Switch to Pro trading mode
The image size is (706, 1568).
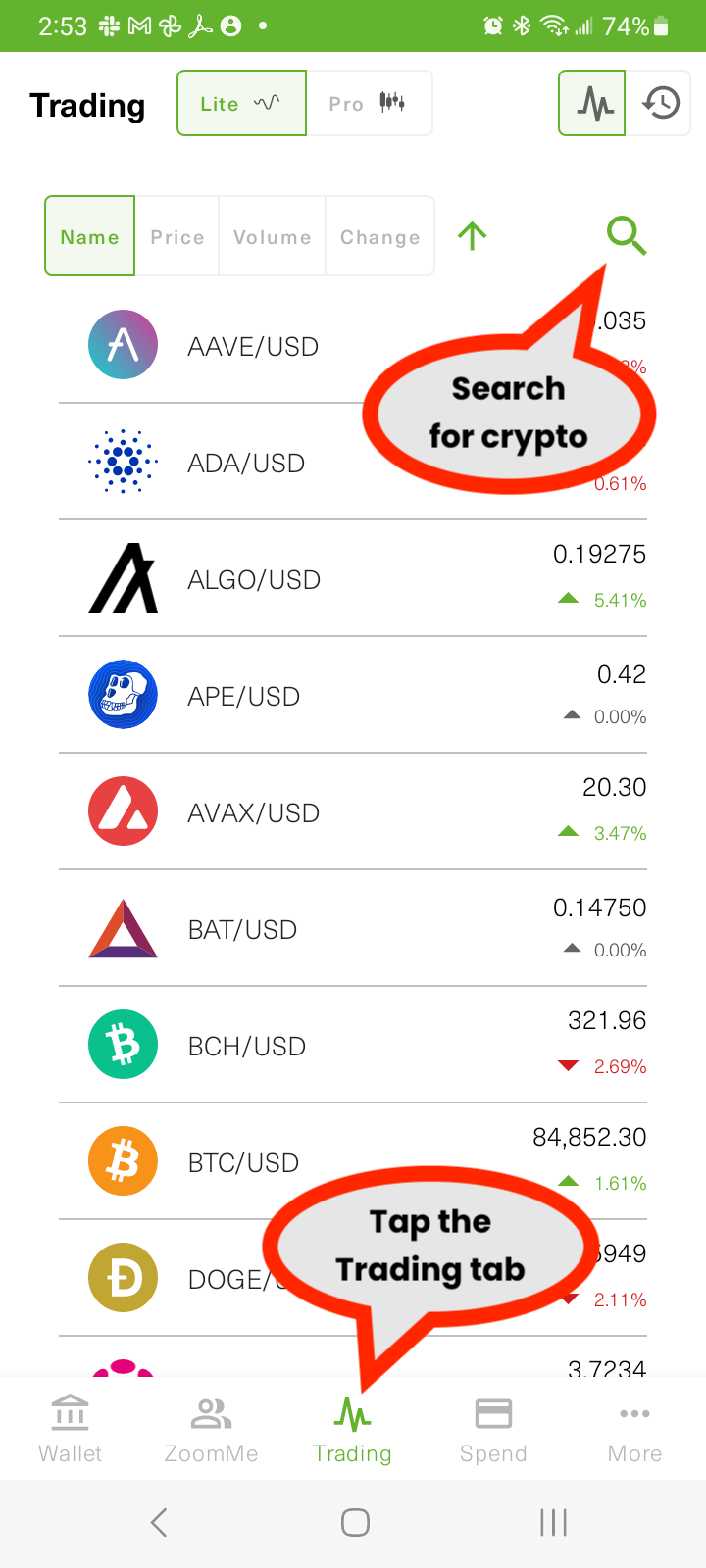tap(368, 103)
